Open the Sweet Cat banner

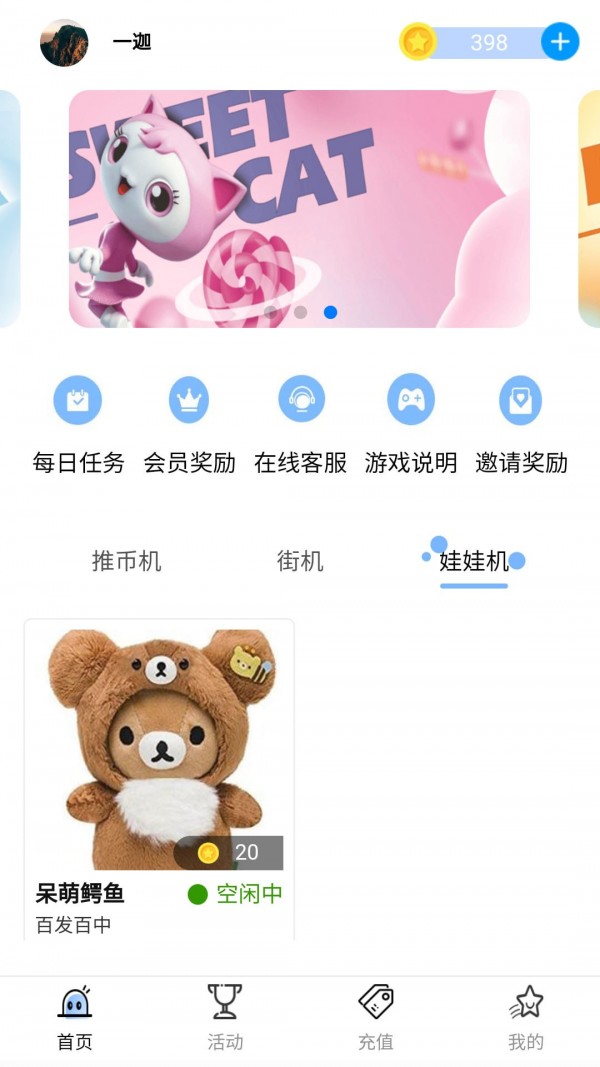(299, 208)
